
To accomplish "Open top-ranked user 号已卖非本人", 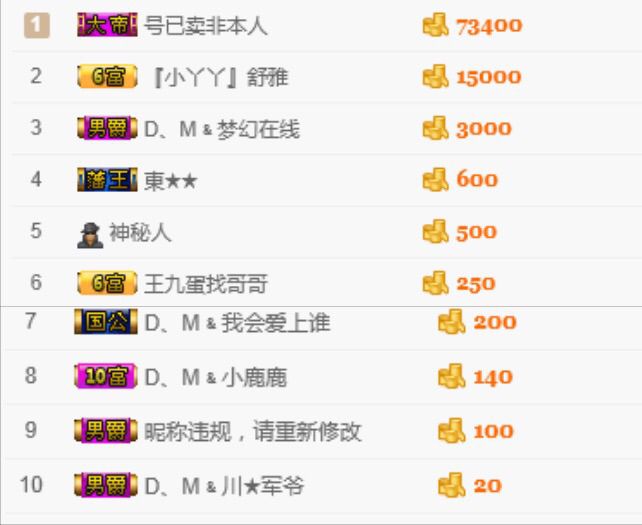I will click(206, 26).
